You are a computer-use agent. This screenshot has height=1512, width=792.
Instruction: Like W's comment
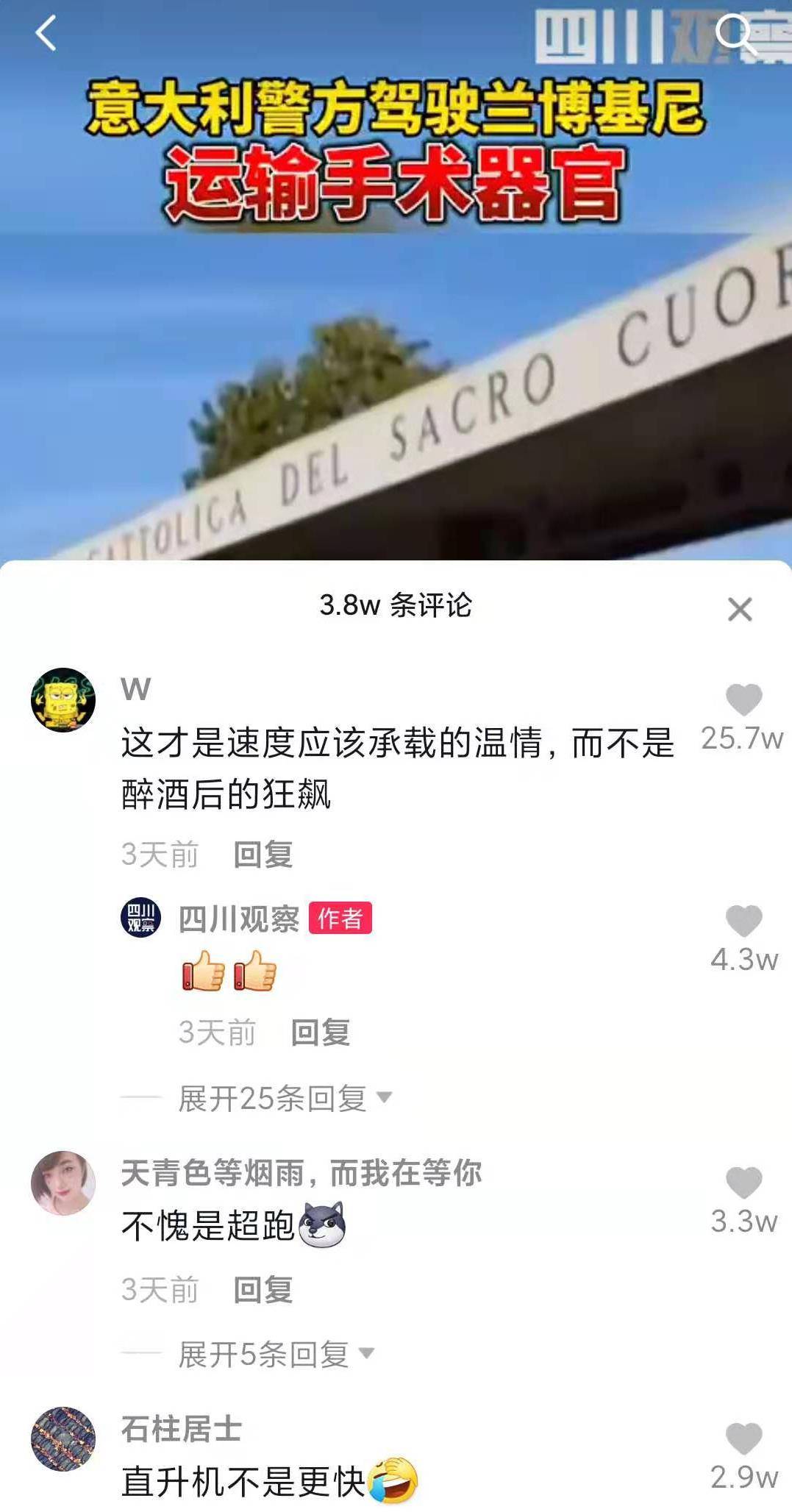point(743,699)
